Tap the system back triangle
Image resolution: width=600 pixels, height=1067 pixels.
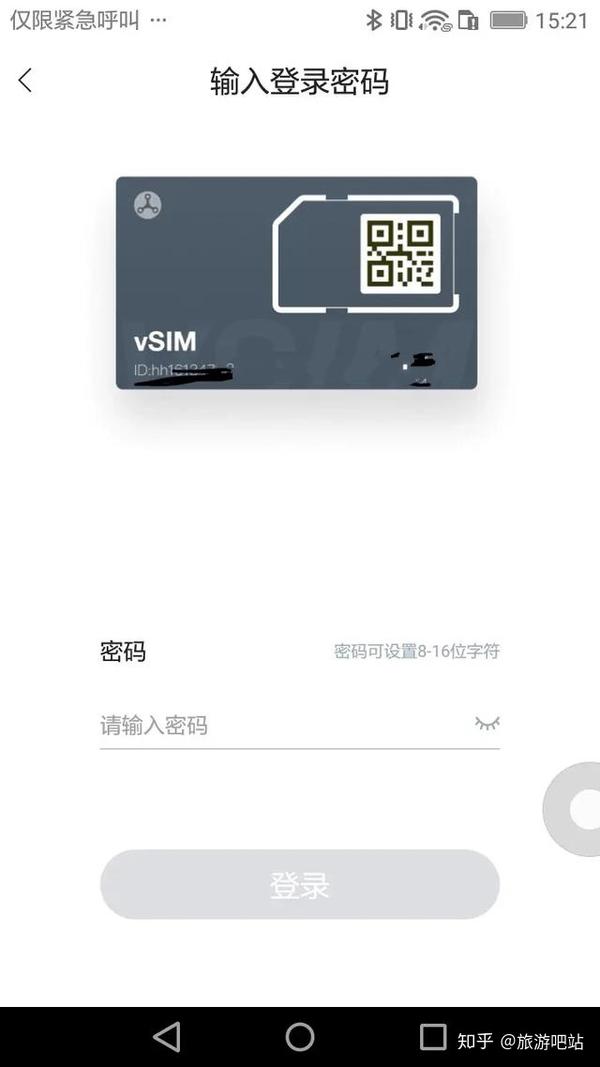[x=167, y=1037]
